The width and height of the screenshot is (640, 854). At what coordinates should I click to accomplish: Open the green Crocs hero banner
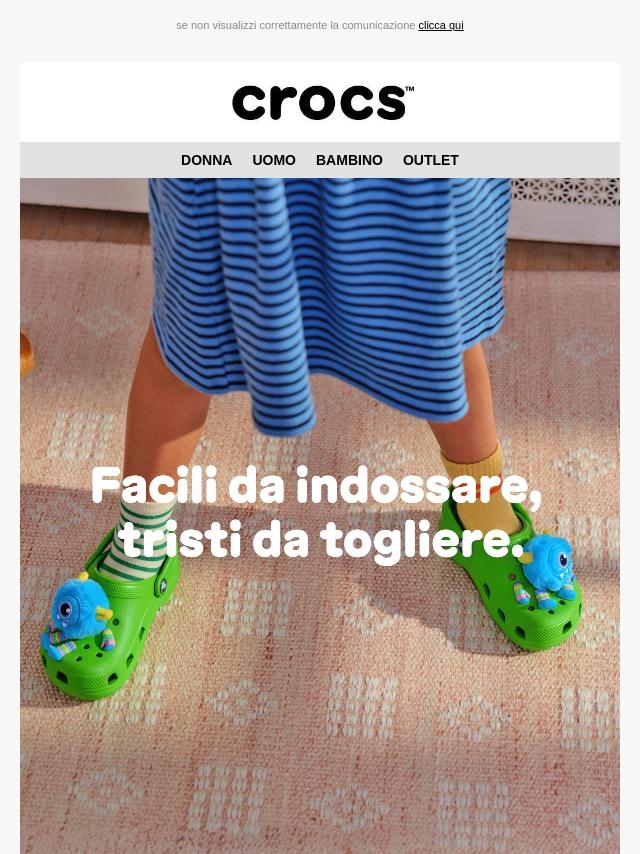[x=320, y=516]
